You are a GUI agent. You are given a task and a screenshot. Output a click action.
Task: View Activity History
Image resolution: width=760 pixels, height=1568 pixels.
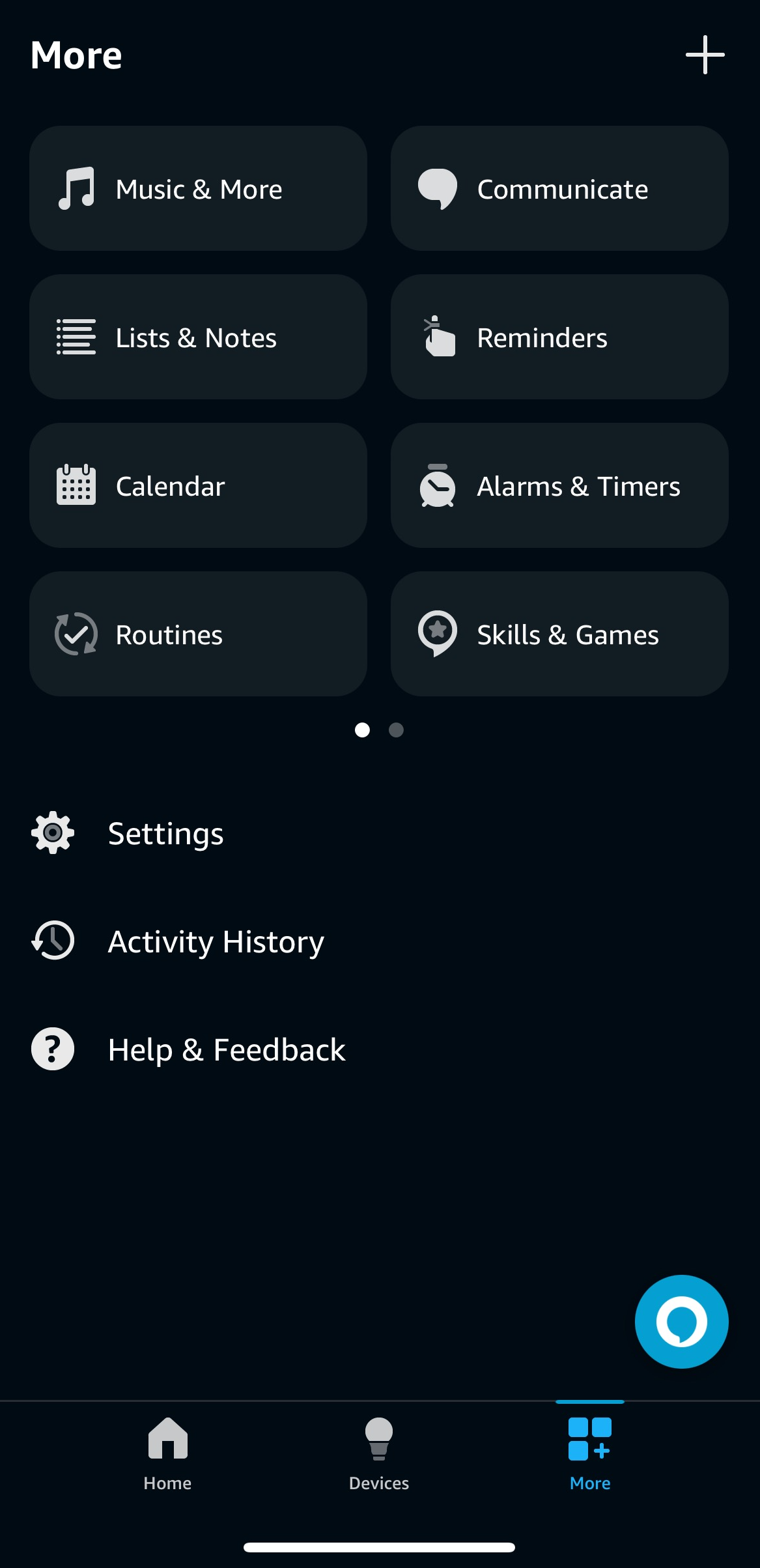[x=380, y=941]
